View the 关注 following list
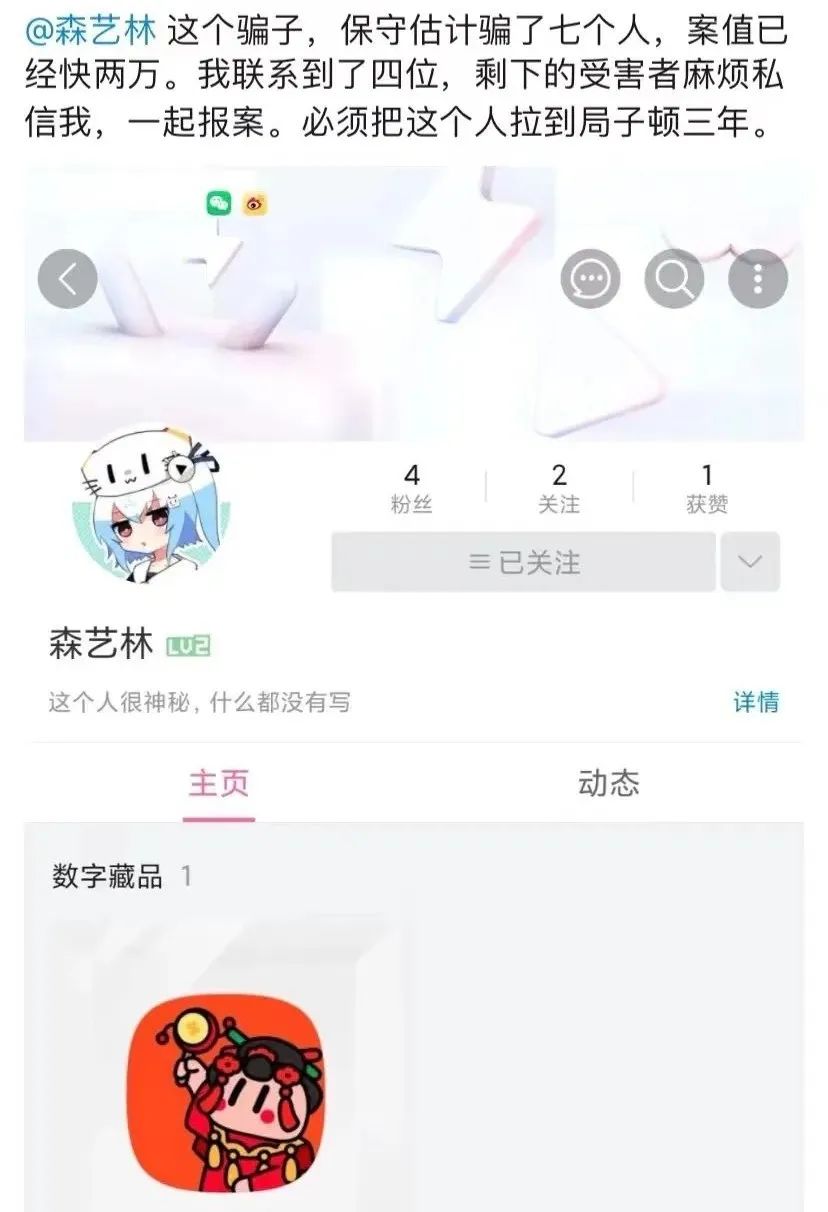The height and width of the screenshot is (1212, 828). coord(559,489)
